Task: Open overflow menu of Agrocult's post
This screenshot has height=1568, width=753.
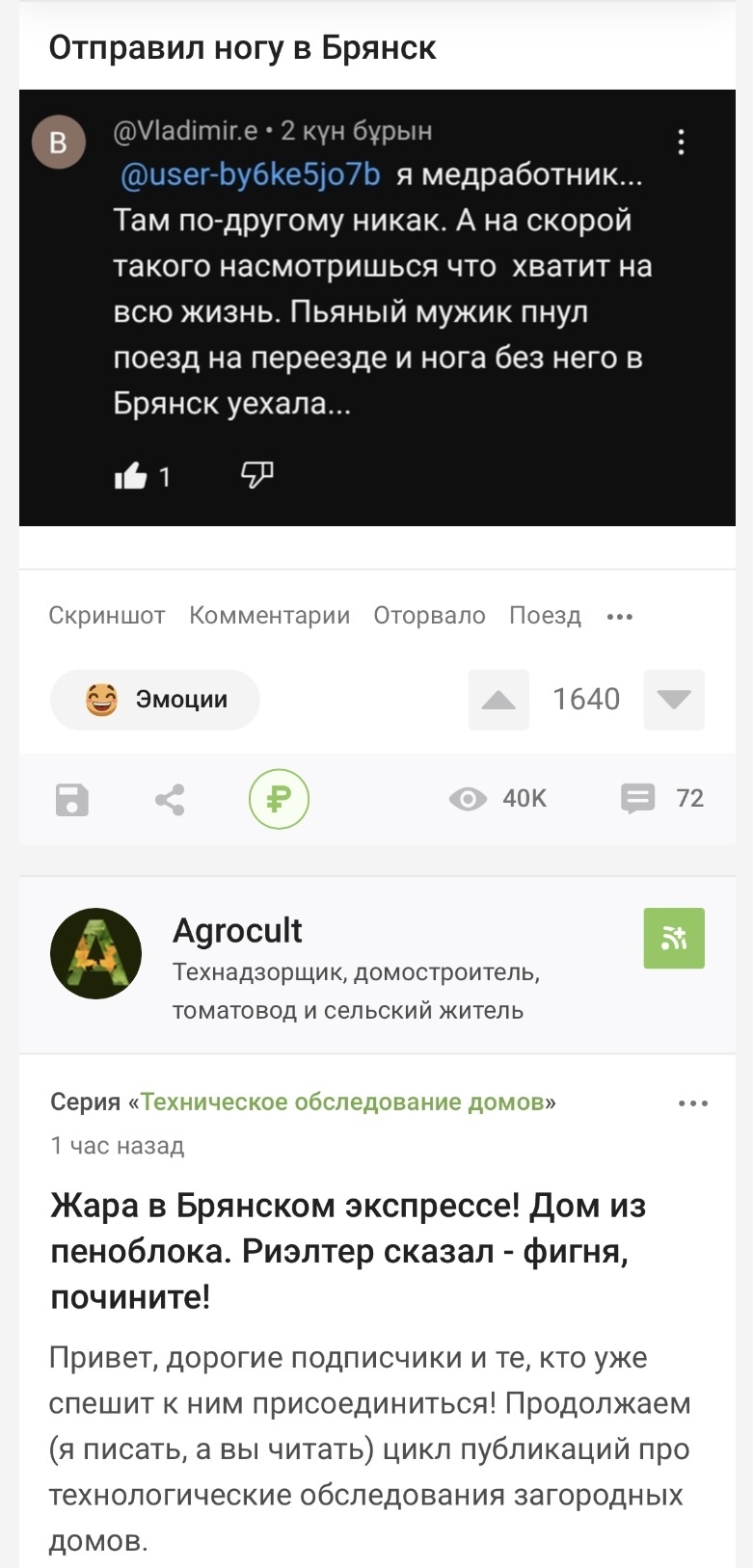Action: (692, 1103)
